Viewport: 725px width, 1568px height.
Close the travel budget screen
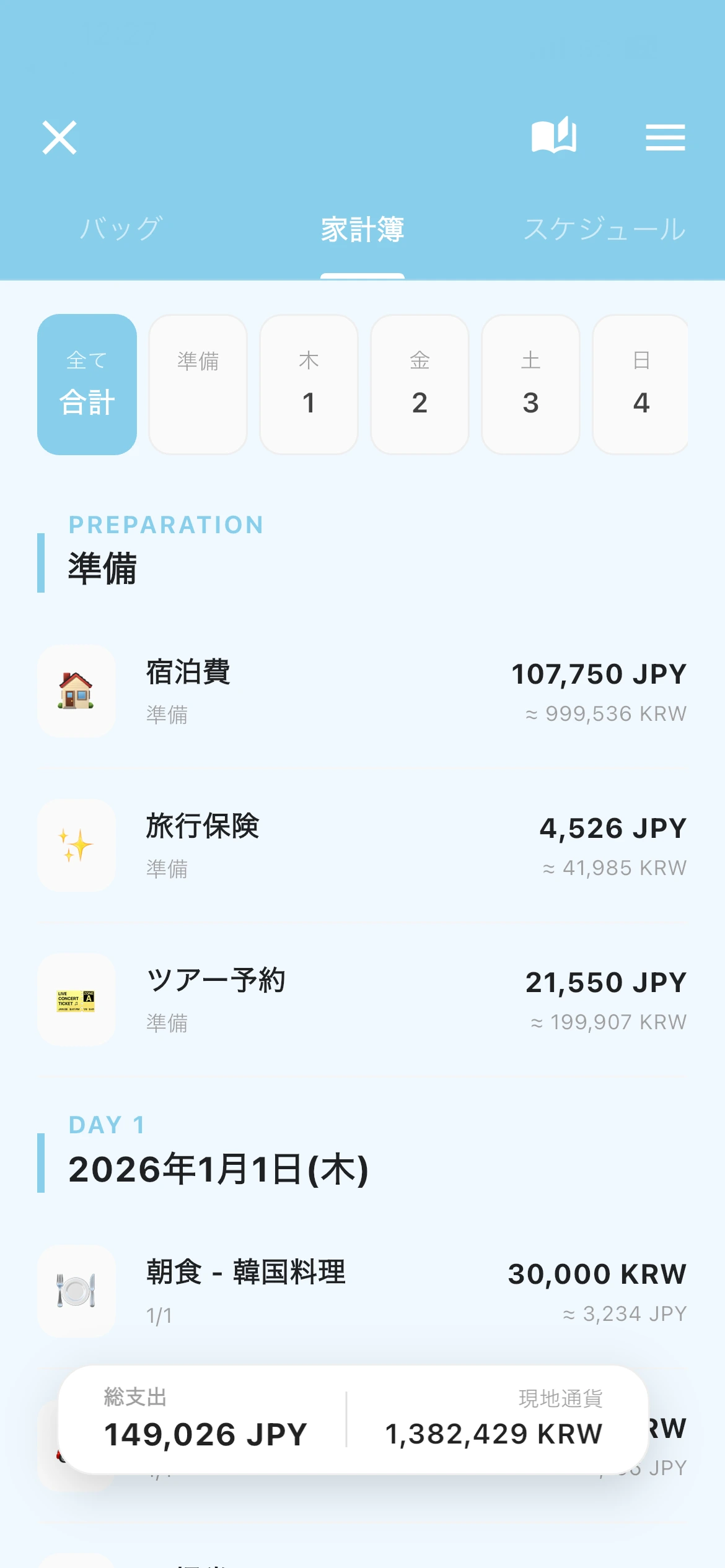click(x=59, y=137)
